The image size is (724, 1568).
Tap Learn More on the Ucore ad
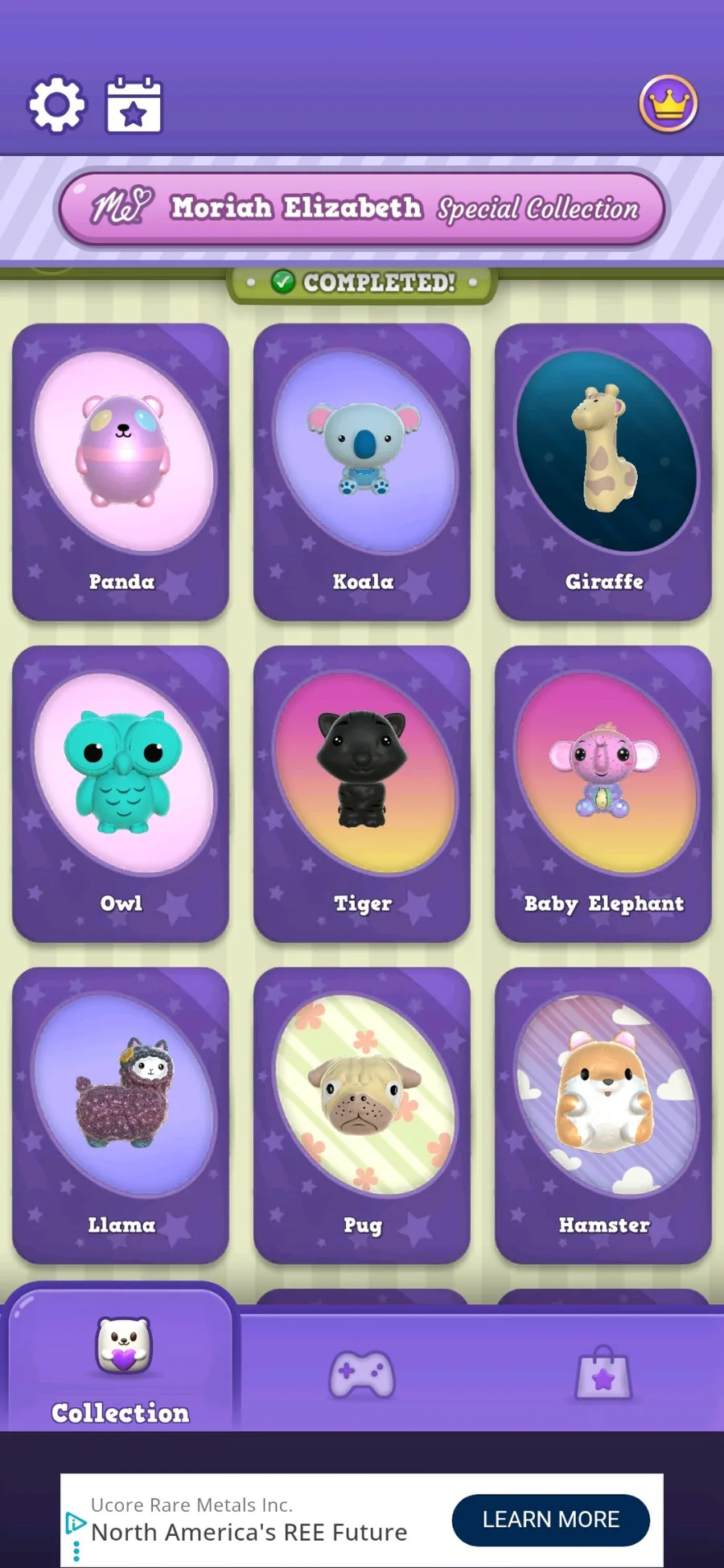coord(550,1520)
